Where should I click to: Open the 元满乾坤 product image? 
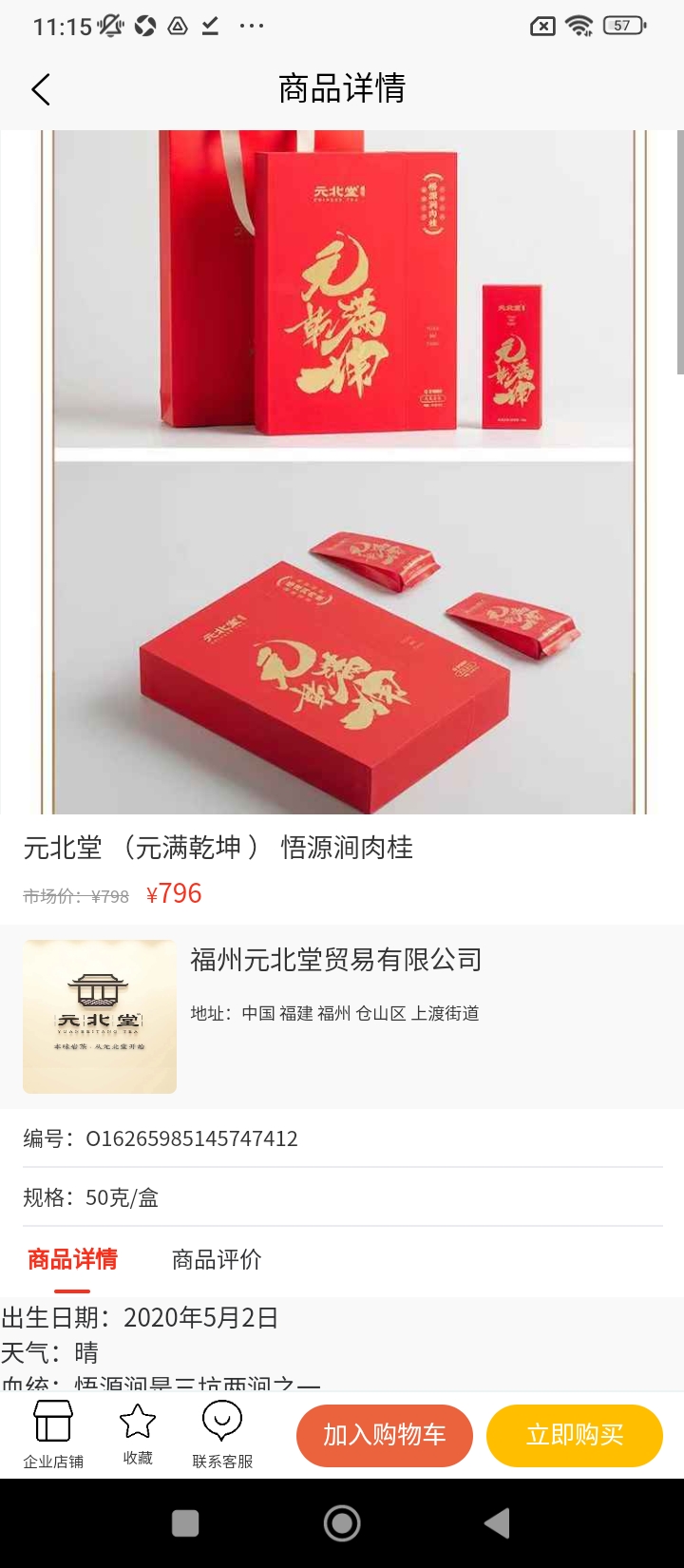(x=342, y=472)
